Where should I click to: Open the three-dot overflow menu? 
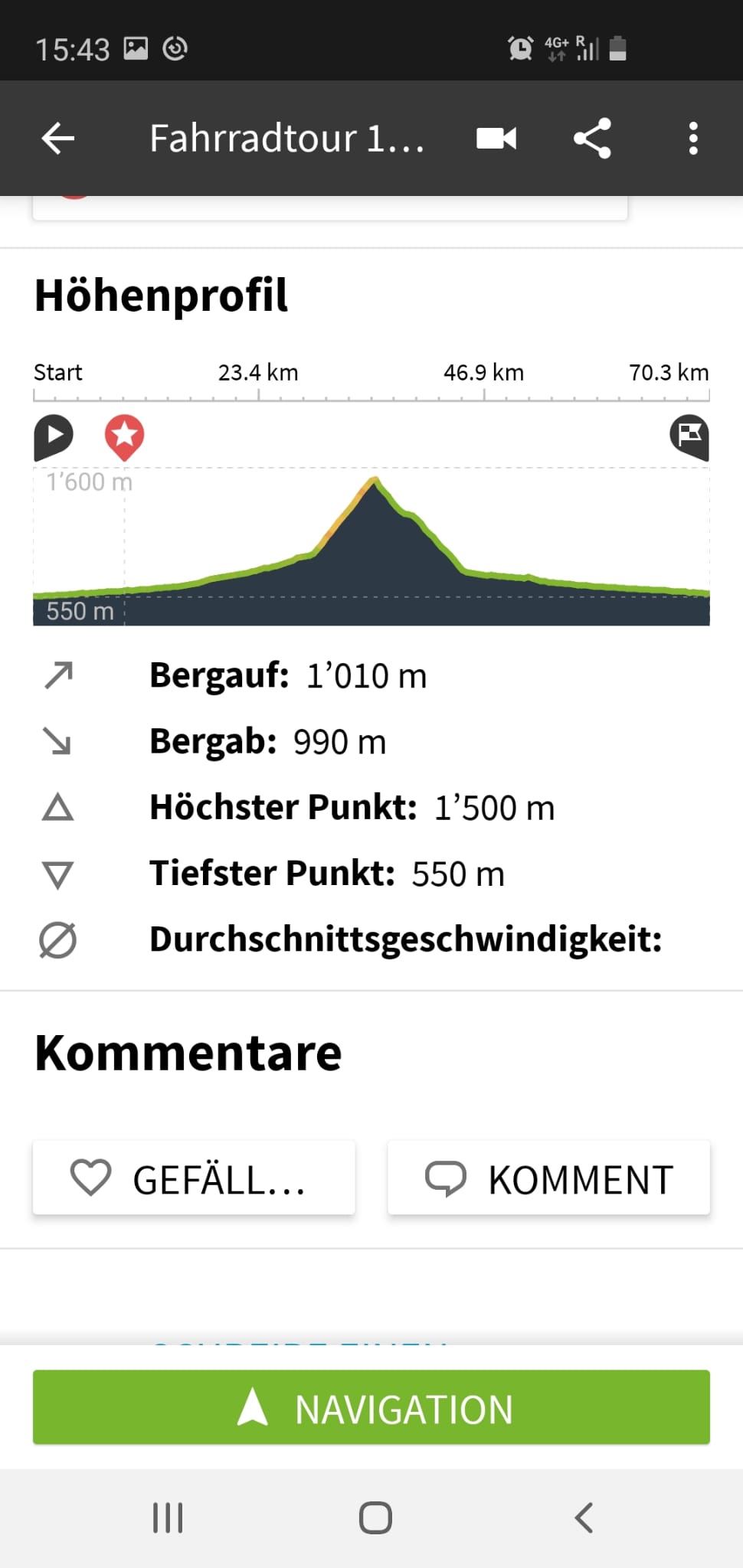point(693,139)
